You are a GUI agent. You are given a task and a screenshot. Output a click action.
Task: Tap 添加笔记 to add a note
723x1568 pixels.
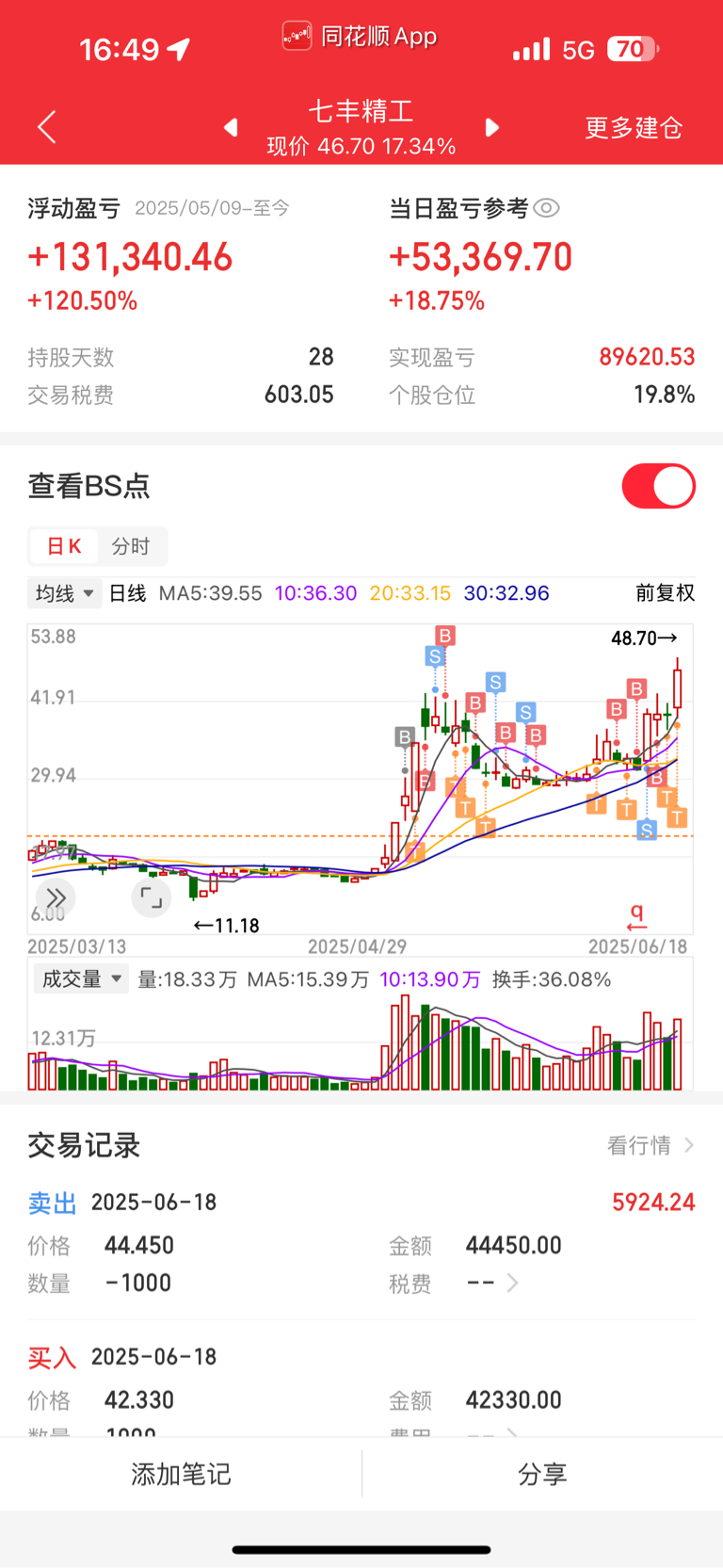pyautogui.click(x=181, y=1474)
